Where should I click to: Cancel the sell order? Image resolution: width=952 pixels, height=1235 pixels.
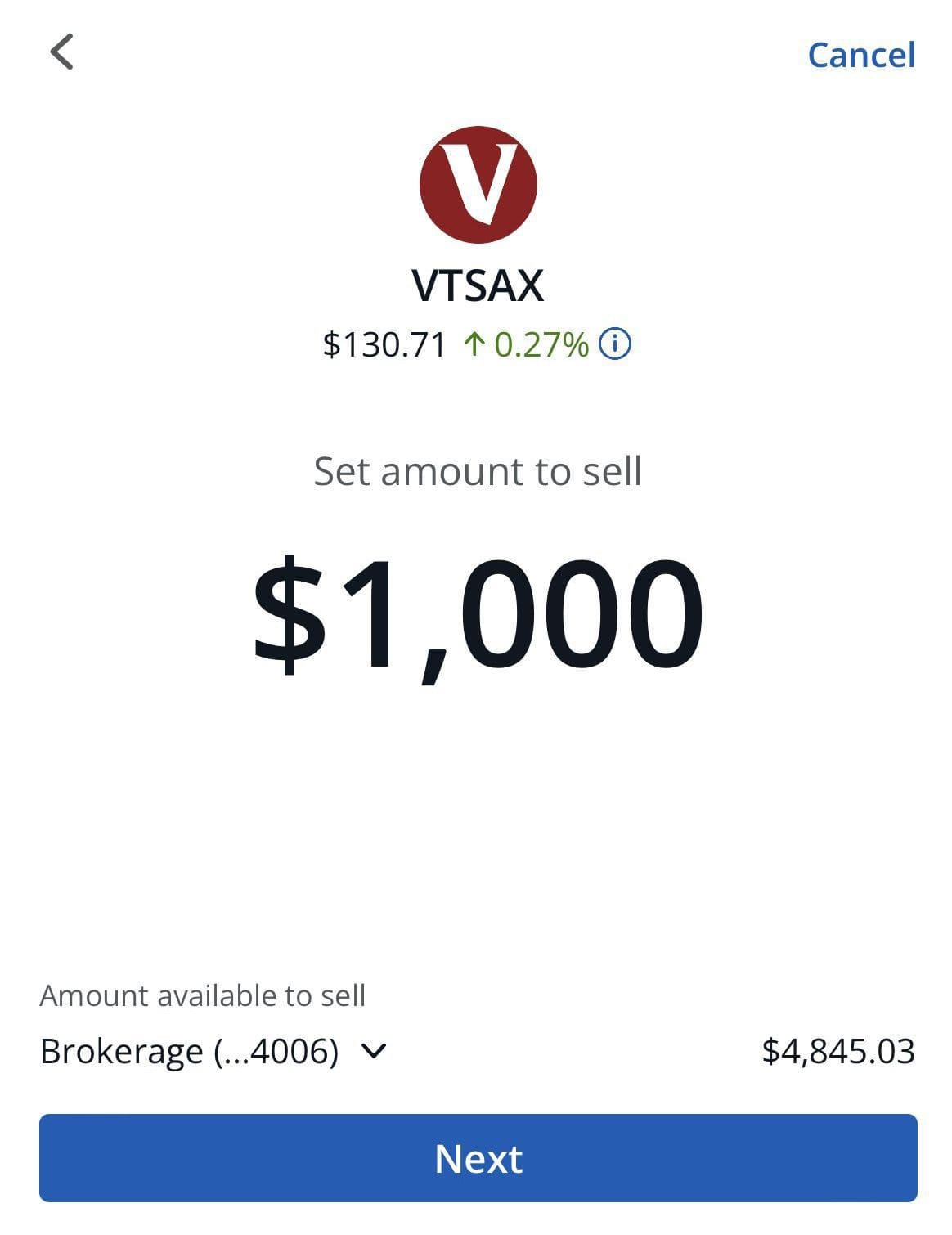tap(860, 56)
